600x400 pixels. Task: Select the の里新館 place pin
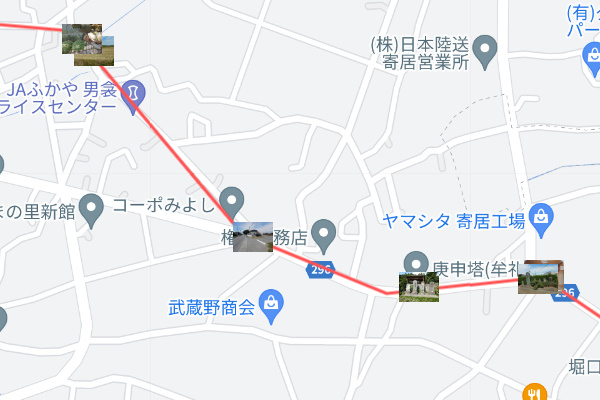(x=92, y=208)
